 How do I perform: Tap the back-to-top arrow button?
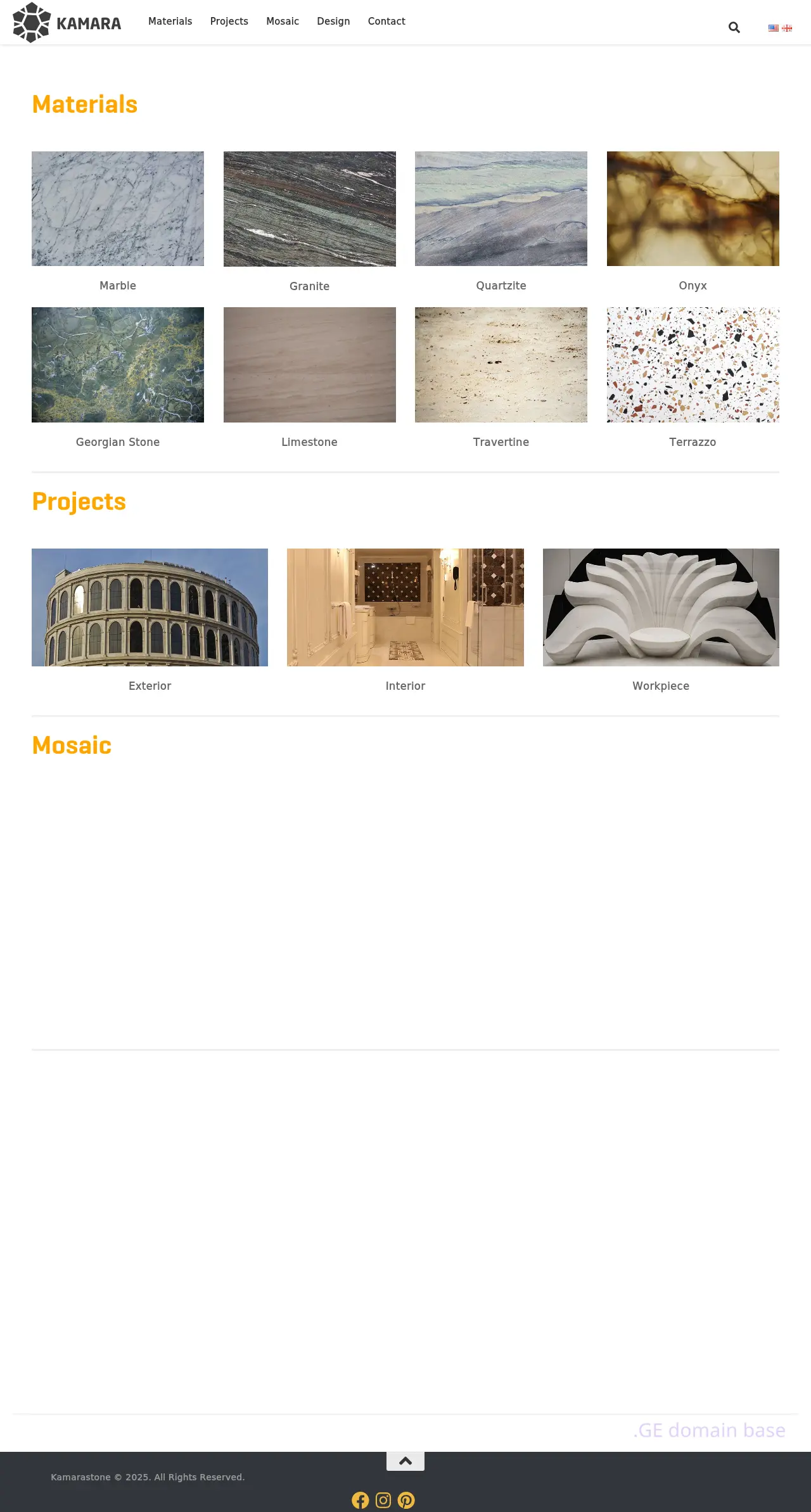click(405, 1461)
